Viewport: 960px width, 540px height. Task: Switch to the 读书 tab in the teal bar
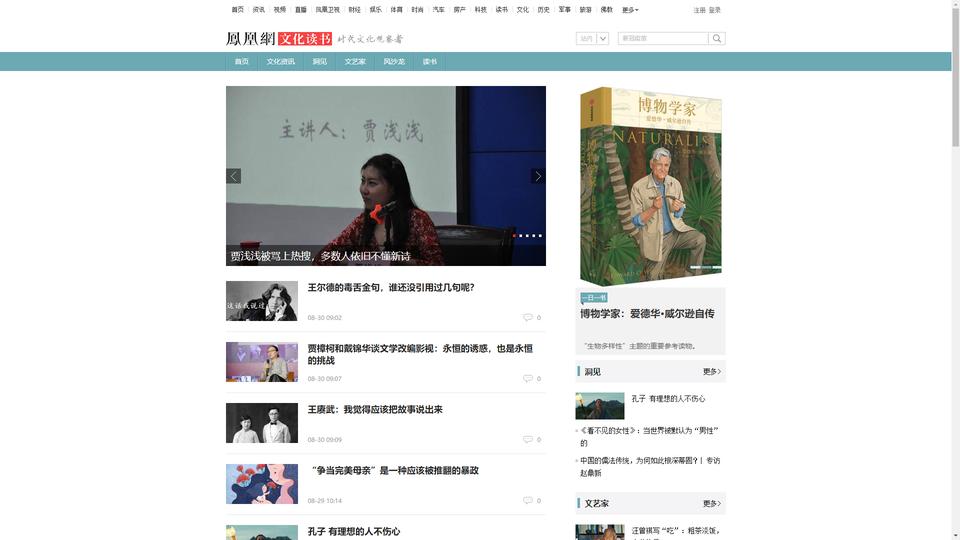tap(430, 61)
